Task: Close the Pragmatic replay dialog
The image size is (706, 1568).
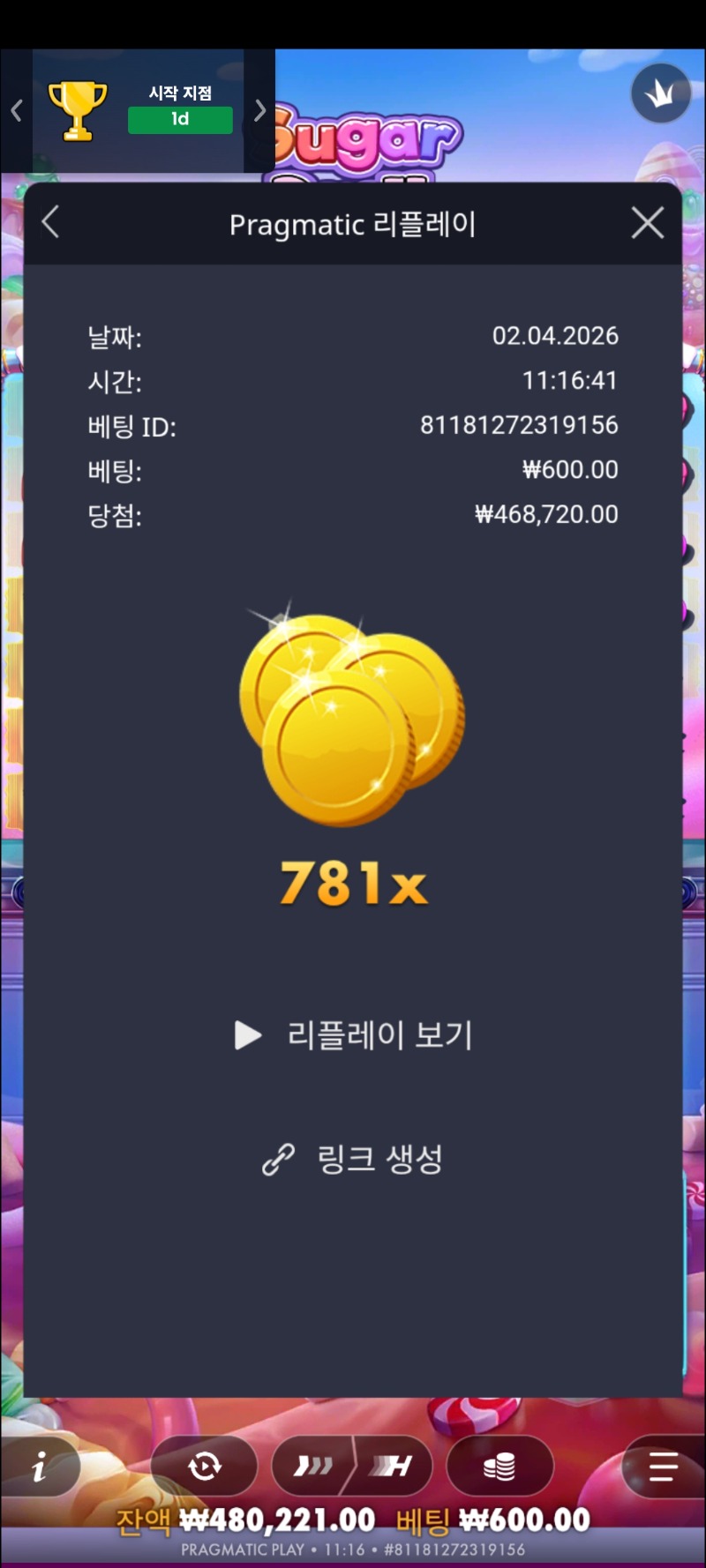Action: coord(648,223)
